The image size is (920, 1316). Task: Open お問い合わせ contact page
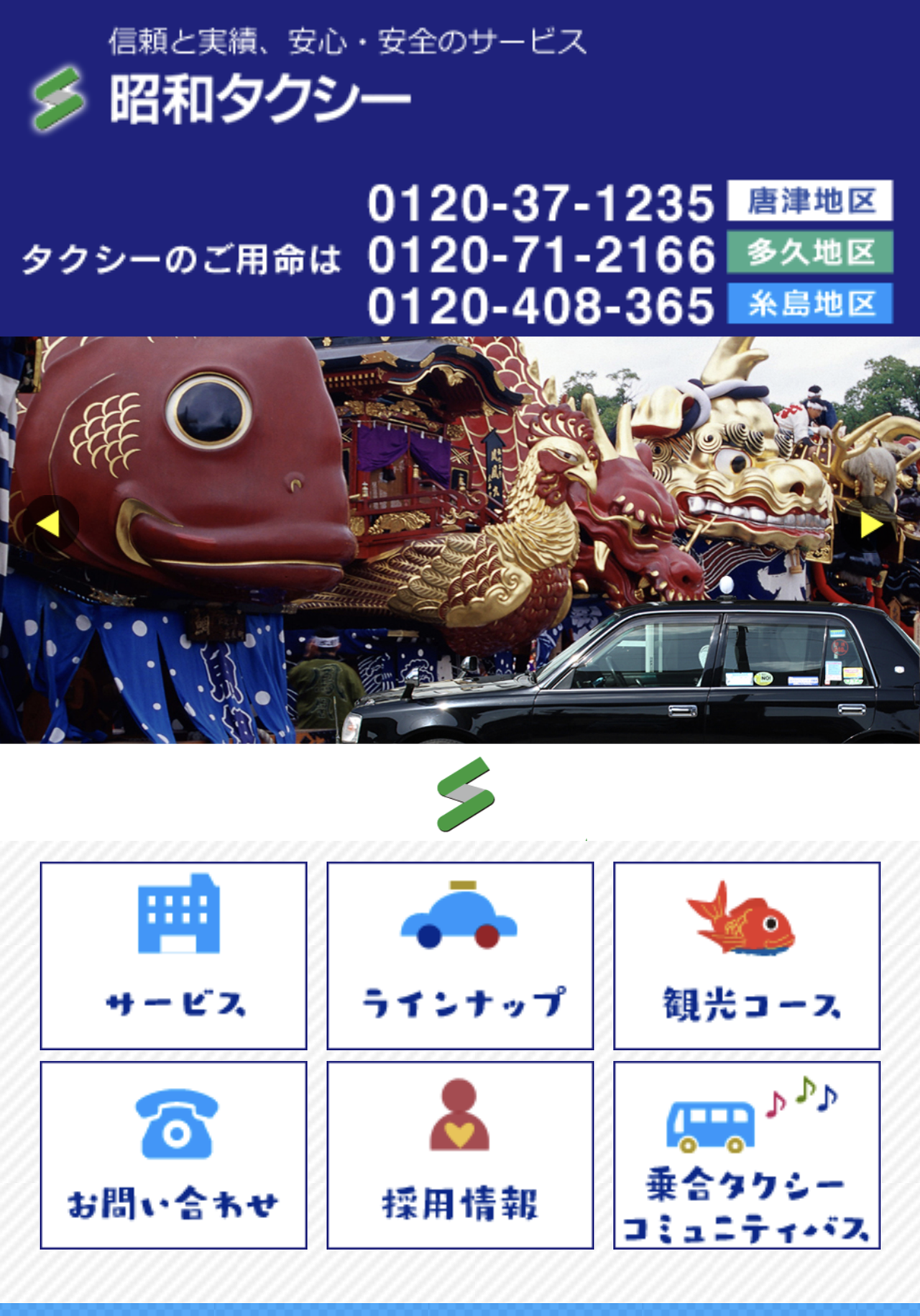point(173,1154)
